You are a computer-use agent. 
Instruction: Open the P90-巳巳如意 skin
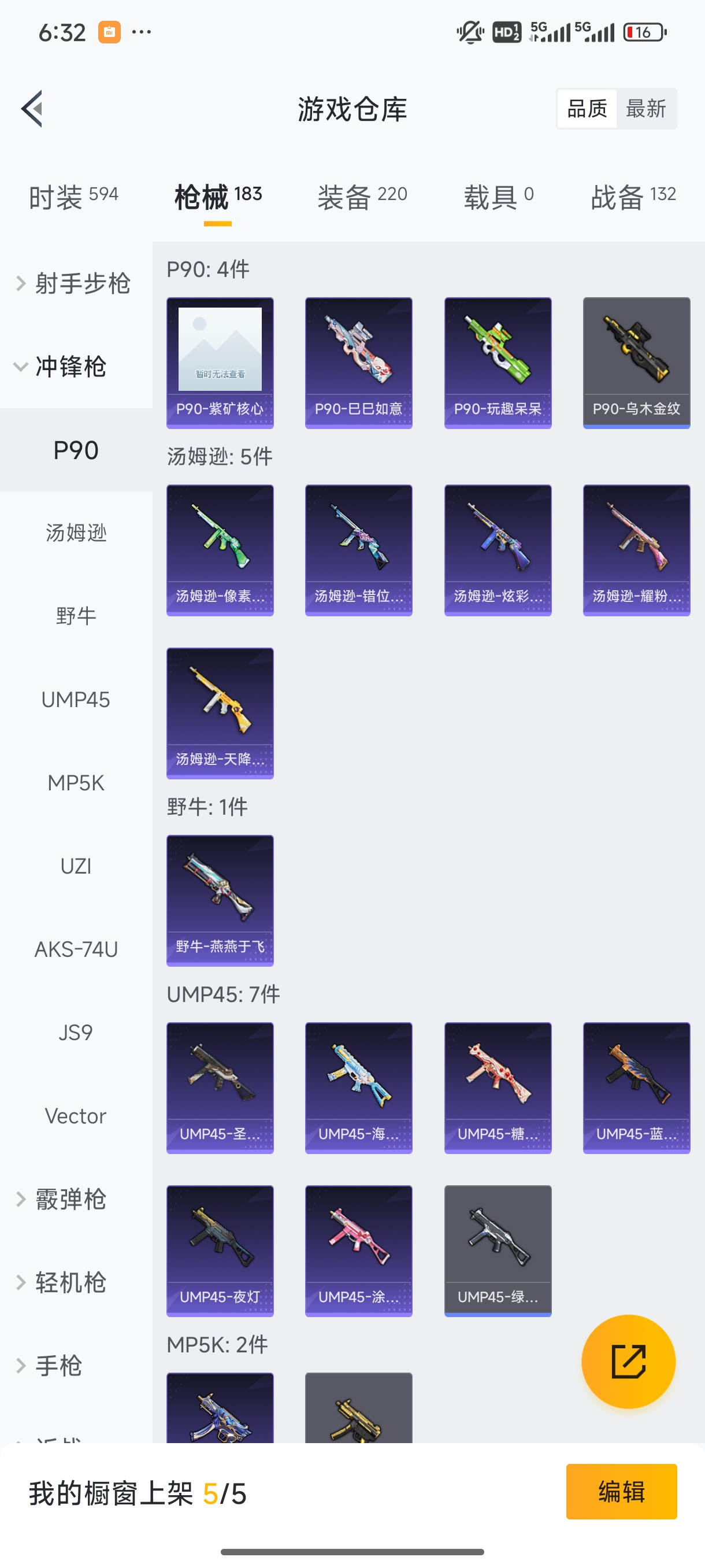point(358,363)
